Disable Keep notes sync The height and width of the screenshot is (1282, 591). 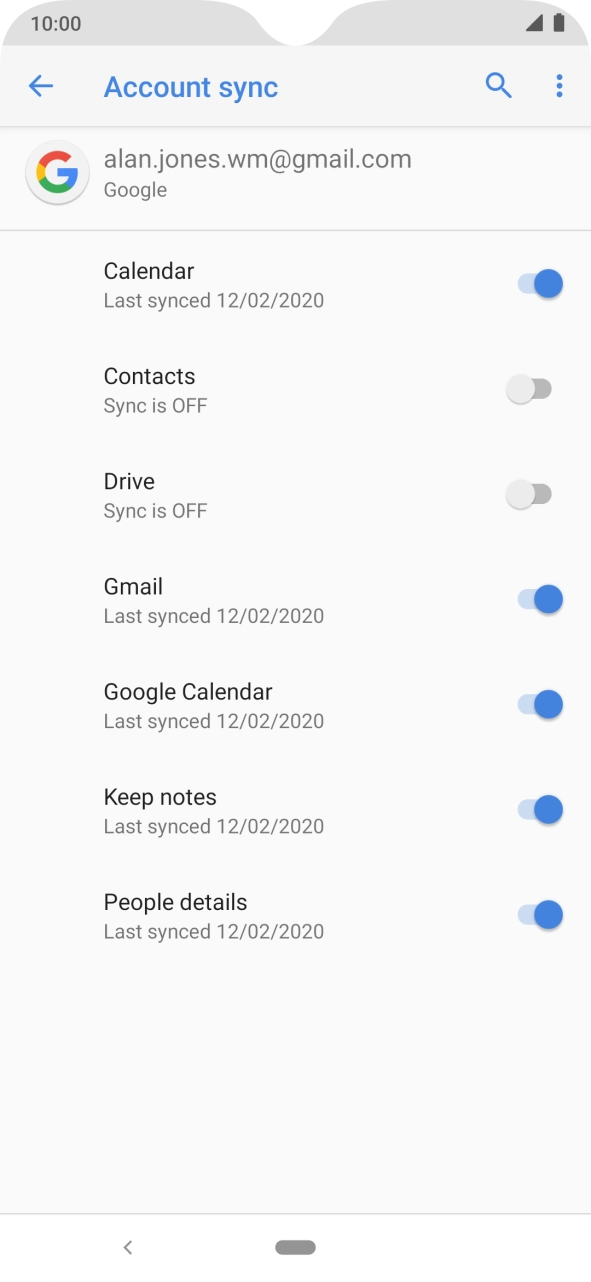pyautogui.click(x=540, y=810)
